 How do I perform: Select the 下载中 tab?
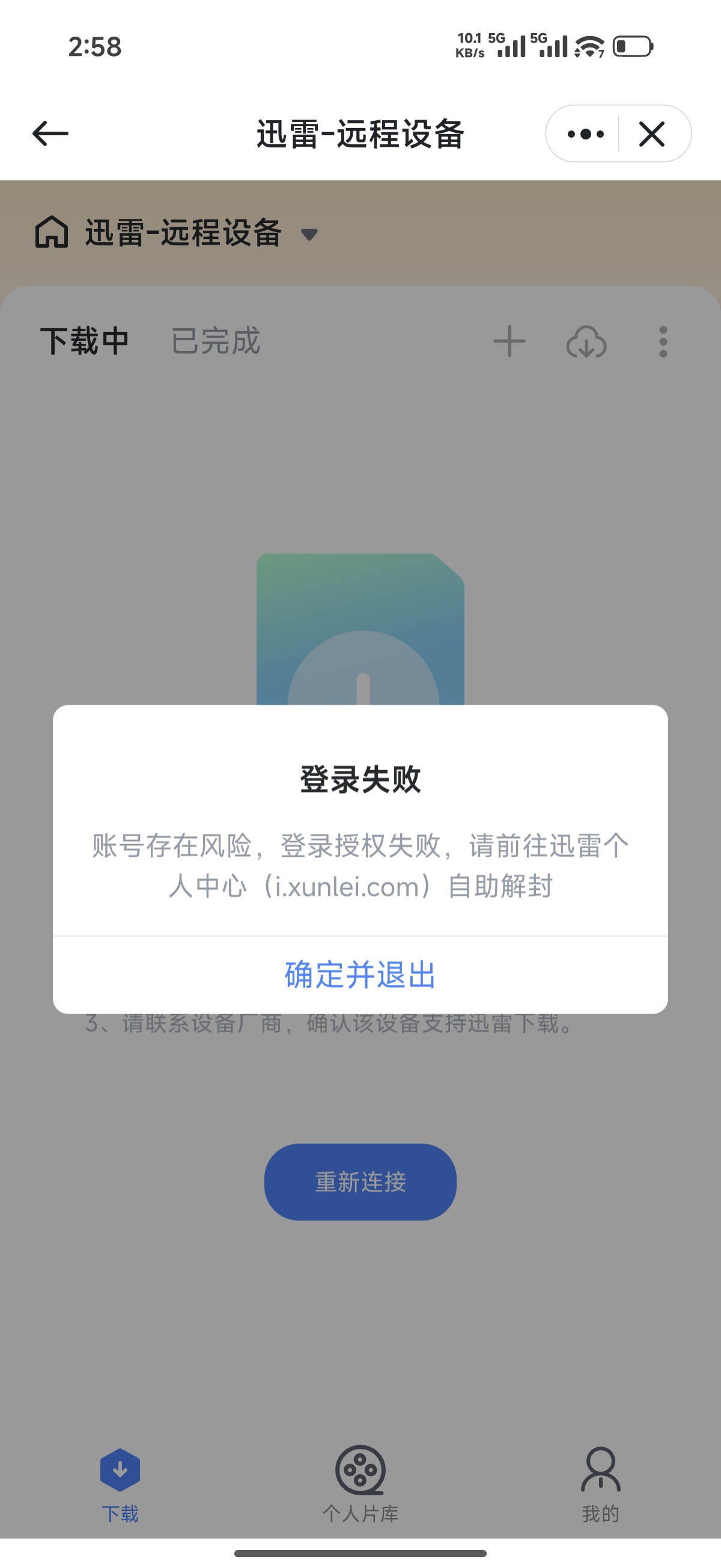pos(85,341)
